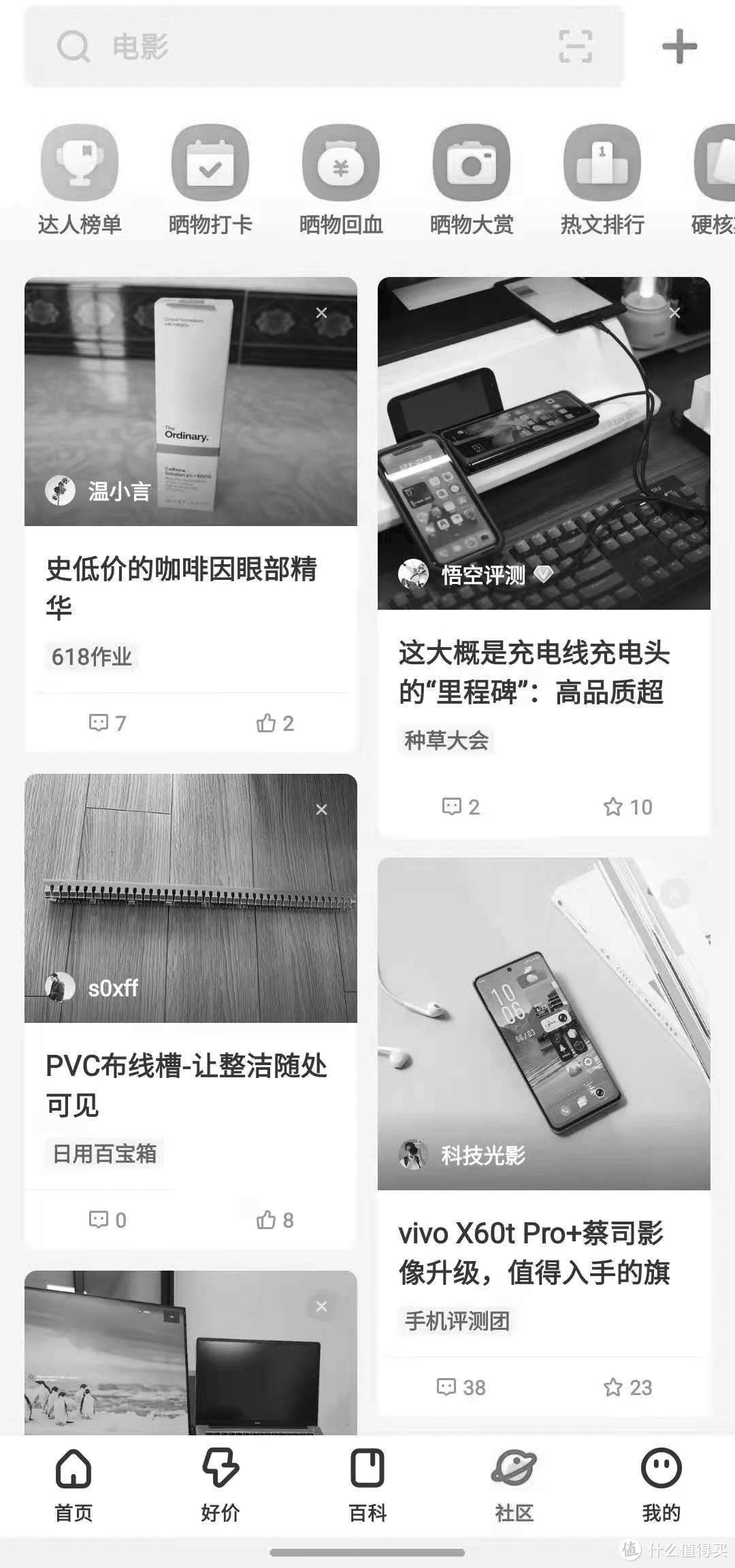This screenshot has width=735, height=1568.
Task: Favorite the charging cable post star icon
Action: 616,806
